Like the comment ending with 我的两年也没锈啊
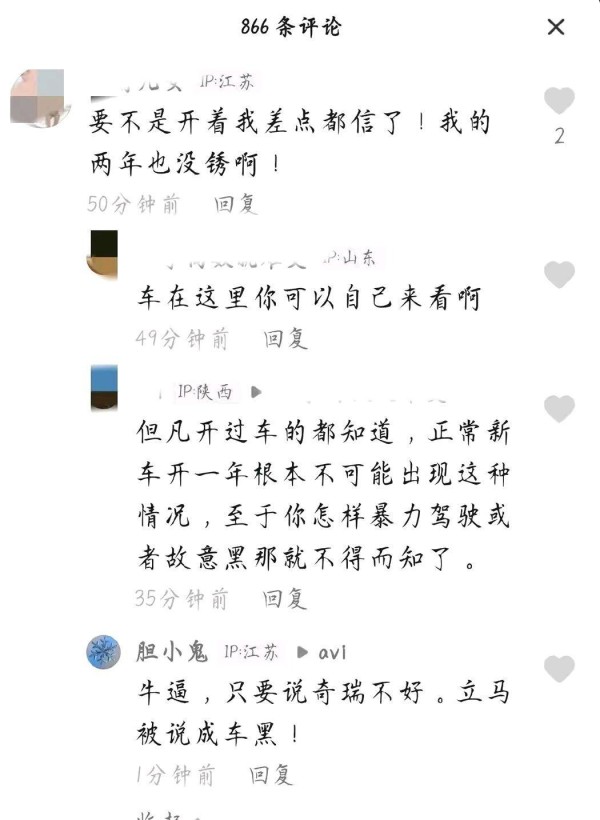The image size is (600, 820). tap(559, 101)
